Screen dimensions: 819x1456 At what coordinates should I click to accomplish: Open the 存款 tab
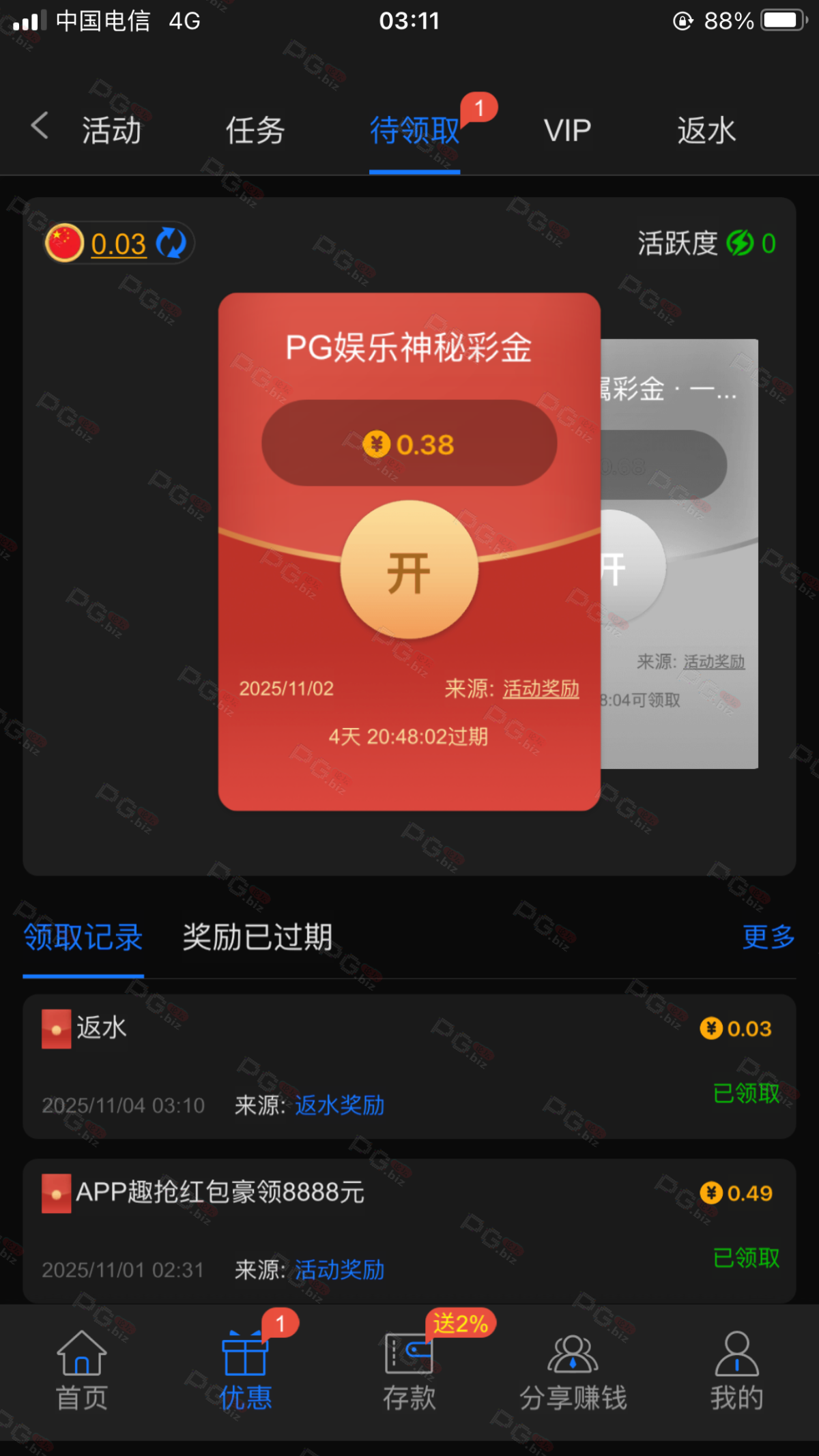point(409,1371)
